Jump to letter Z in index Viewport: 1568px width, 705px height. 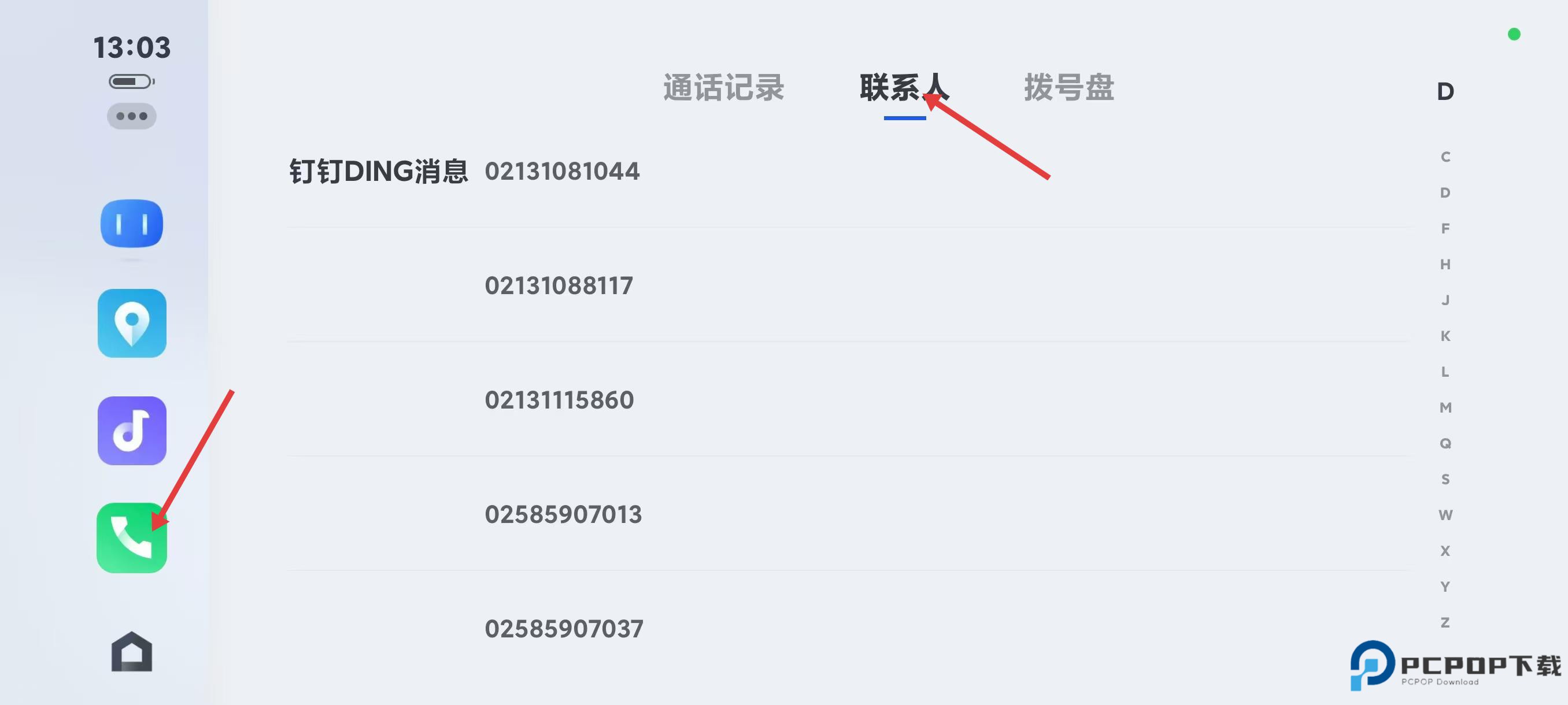1445,622
